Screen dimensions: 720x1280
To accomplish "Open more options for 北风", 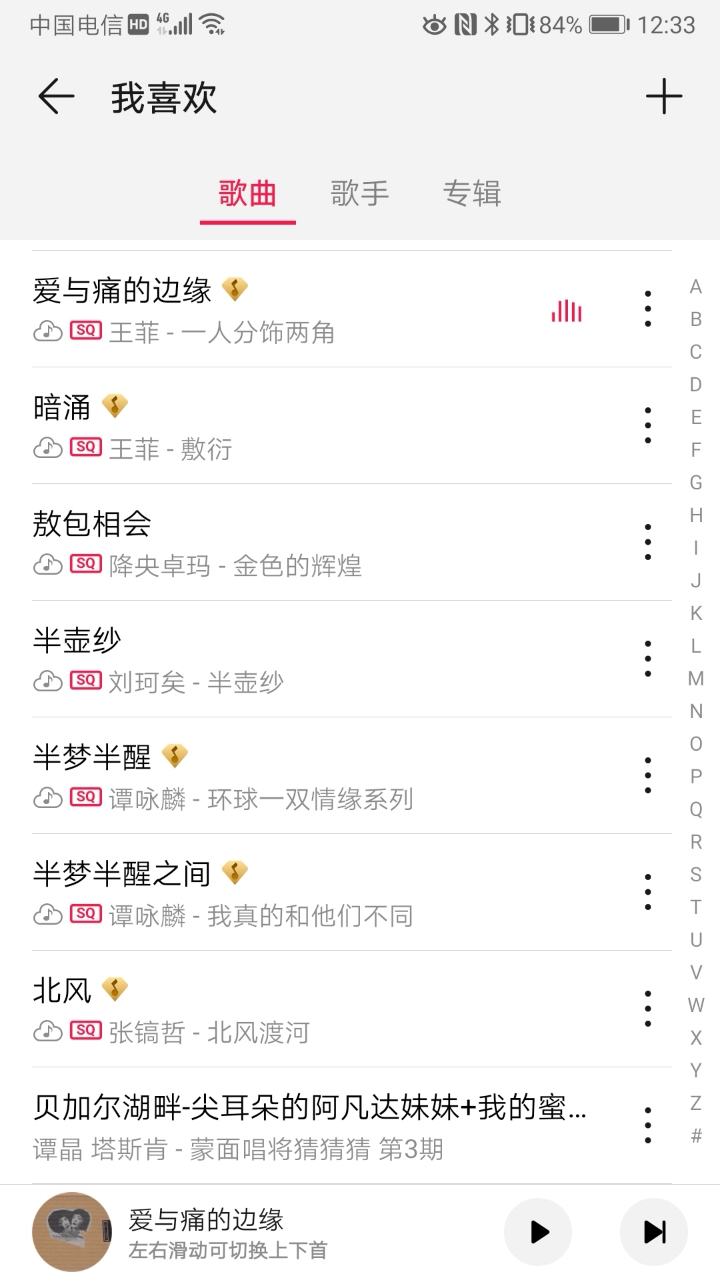I will 647,1008.
